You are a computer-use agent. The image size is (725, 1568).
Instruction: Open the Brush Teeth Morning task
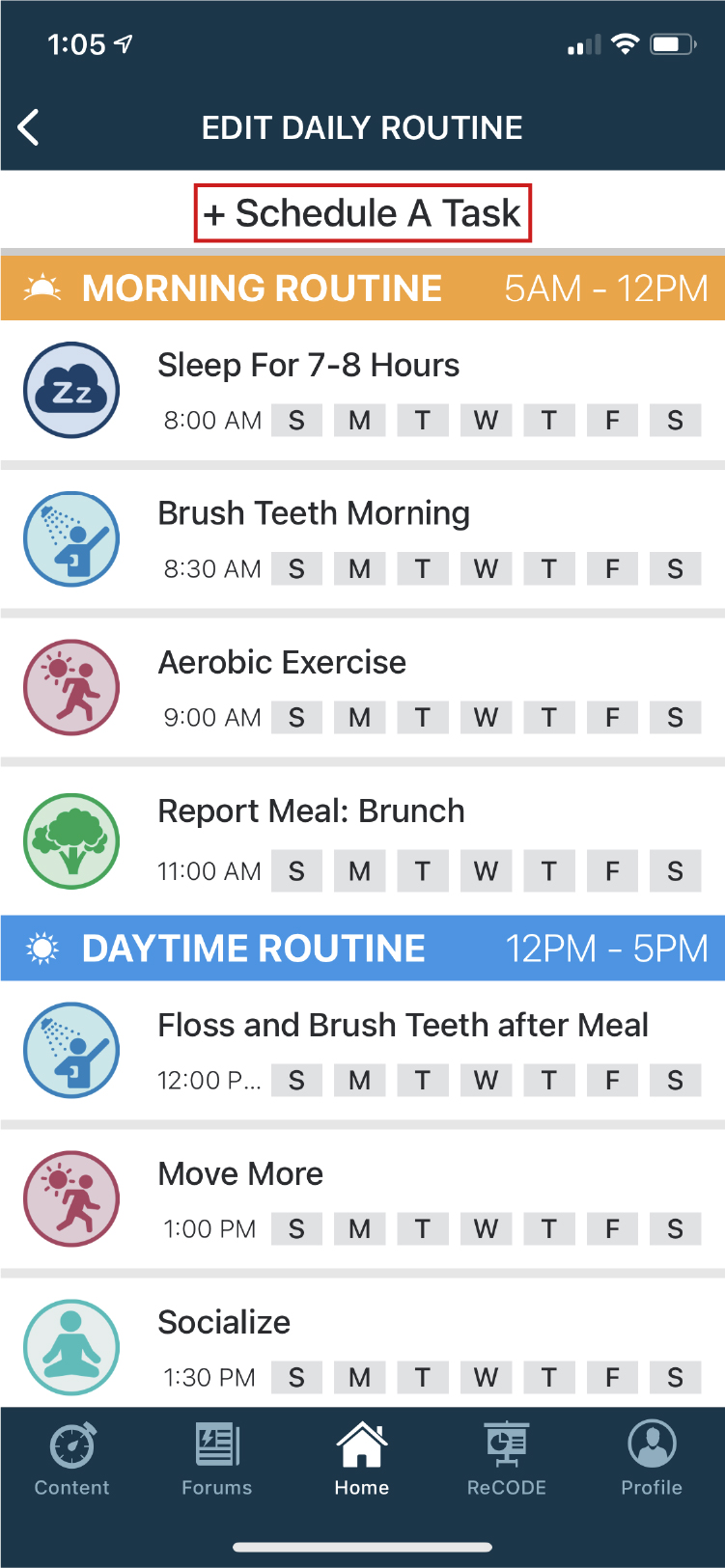tap(313, 513)
